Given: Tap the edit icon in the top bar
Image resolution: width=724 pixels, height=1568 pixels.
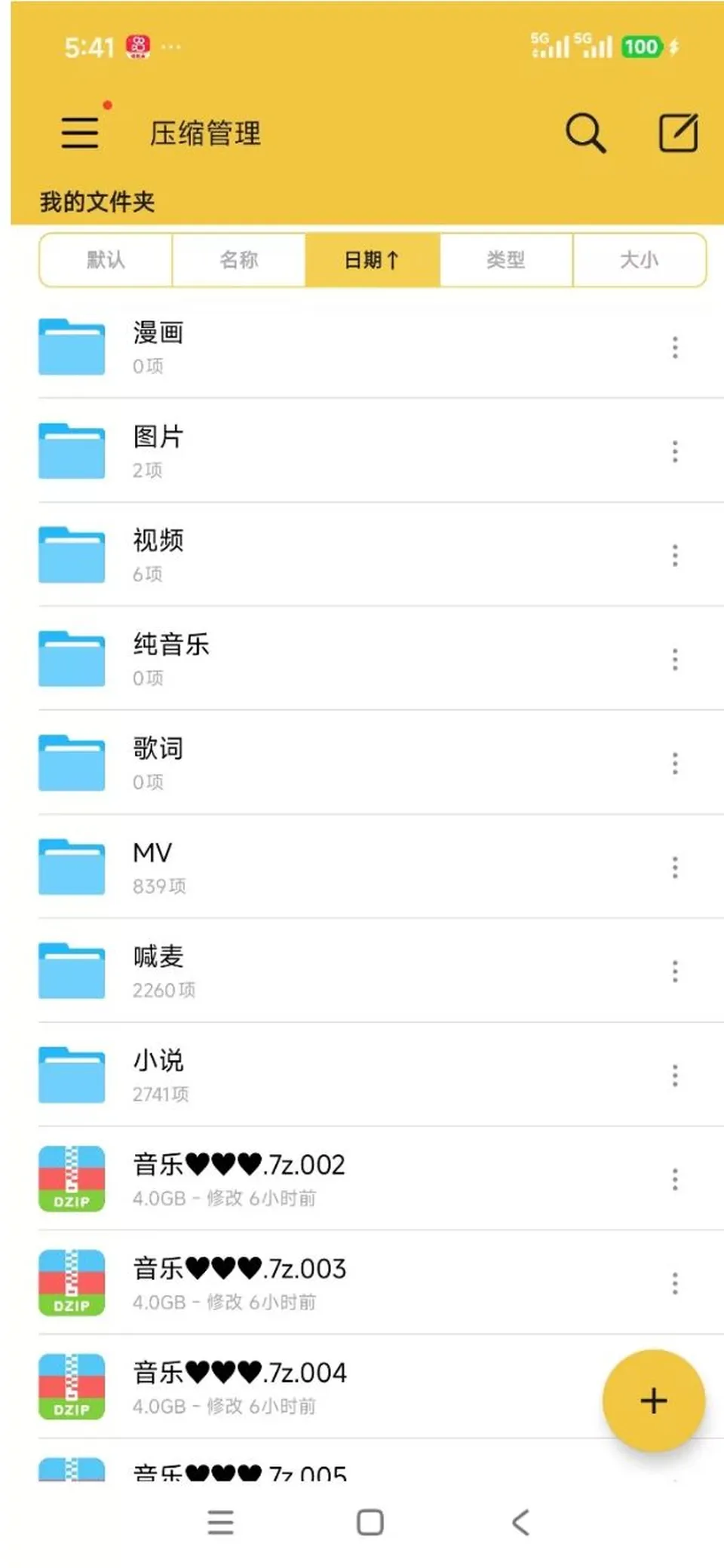Looking at the screenshot, I should pos(678,133).
